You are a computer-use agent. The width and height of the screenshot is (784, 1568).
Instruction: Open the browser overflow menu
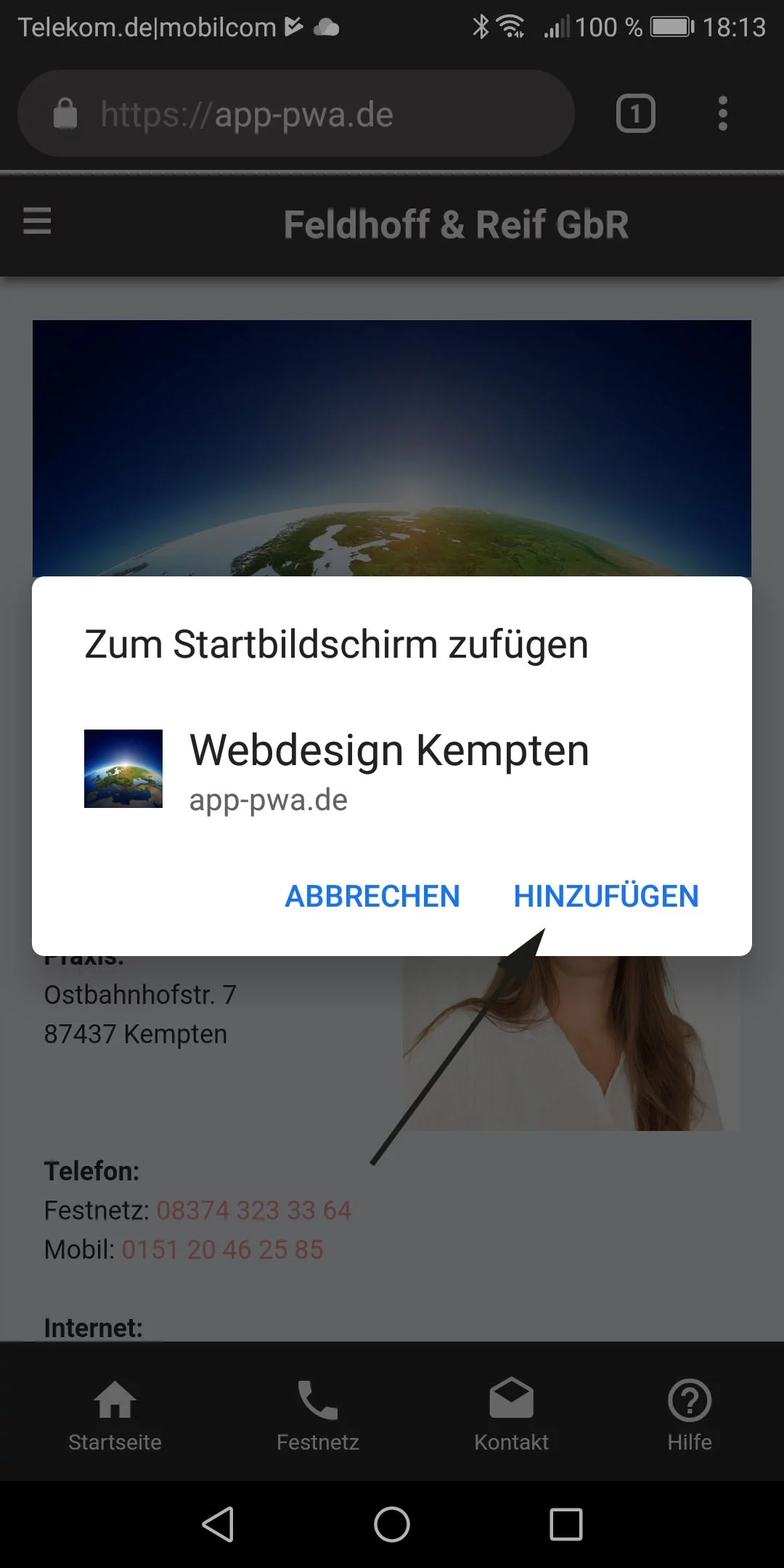point(722,114)
